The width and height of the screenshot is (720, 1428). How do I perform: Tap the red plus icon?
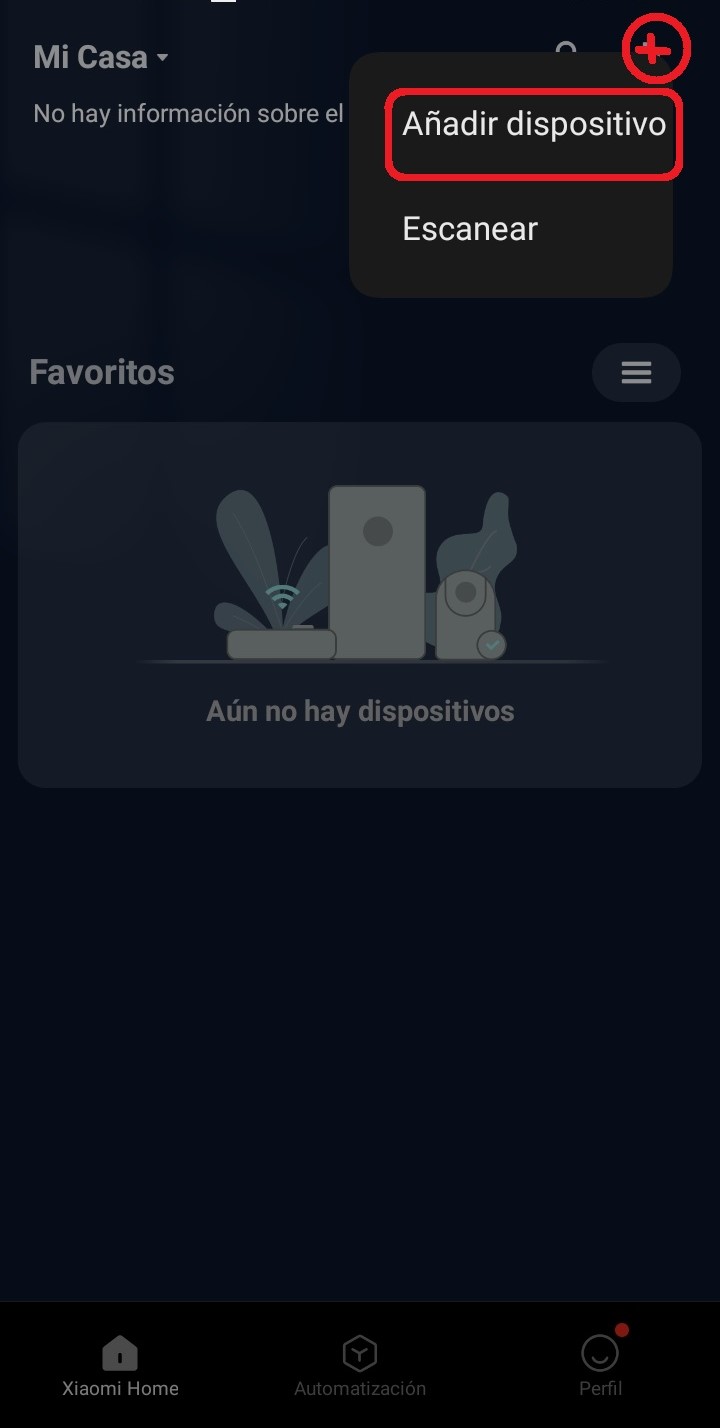coord(655,49)
